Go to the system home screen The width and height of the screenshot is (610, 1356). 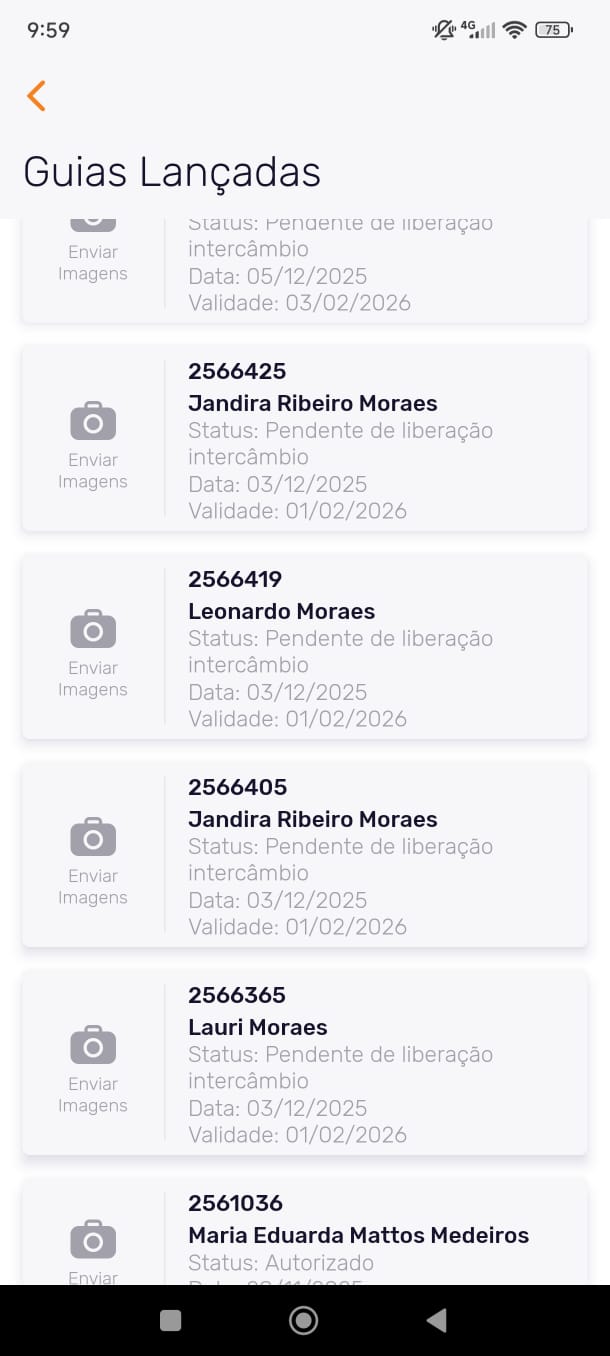click(303, 1321)
